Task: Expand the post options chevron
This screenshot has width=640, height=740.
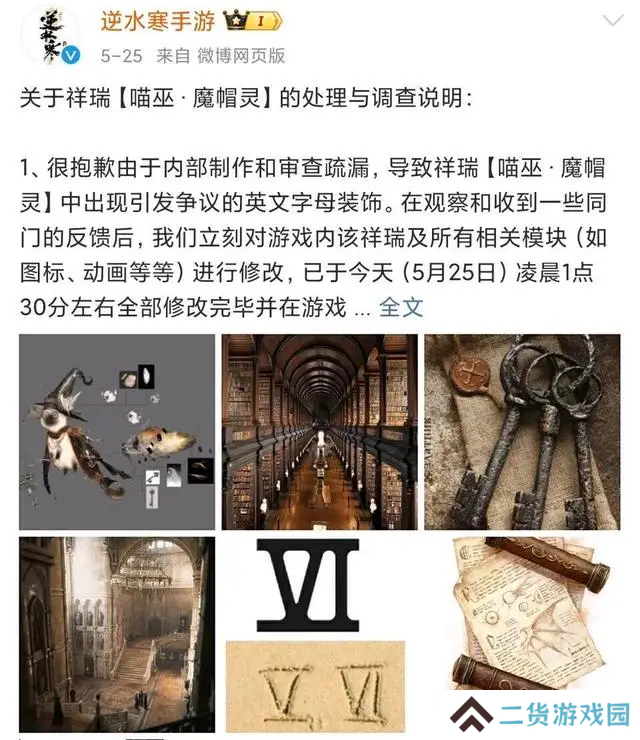Action: point(611,21)
